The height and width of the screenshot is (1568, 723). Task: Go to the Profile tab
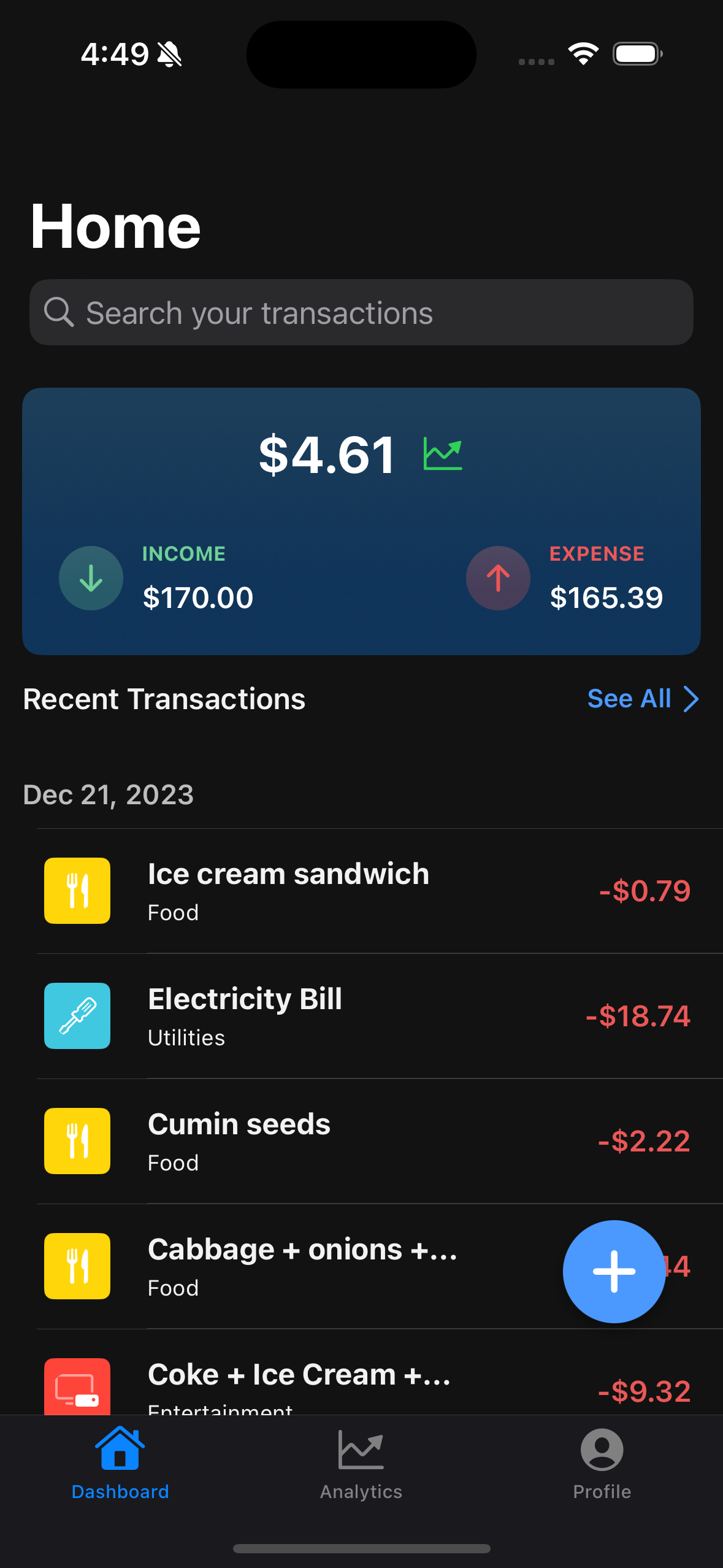602,1465
